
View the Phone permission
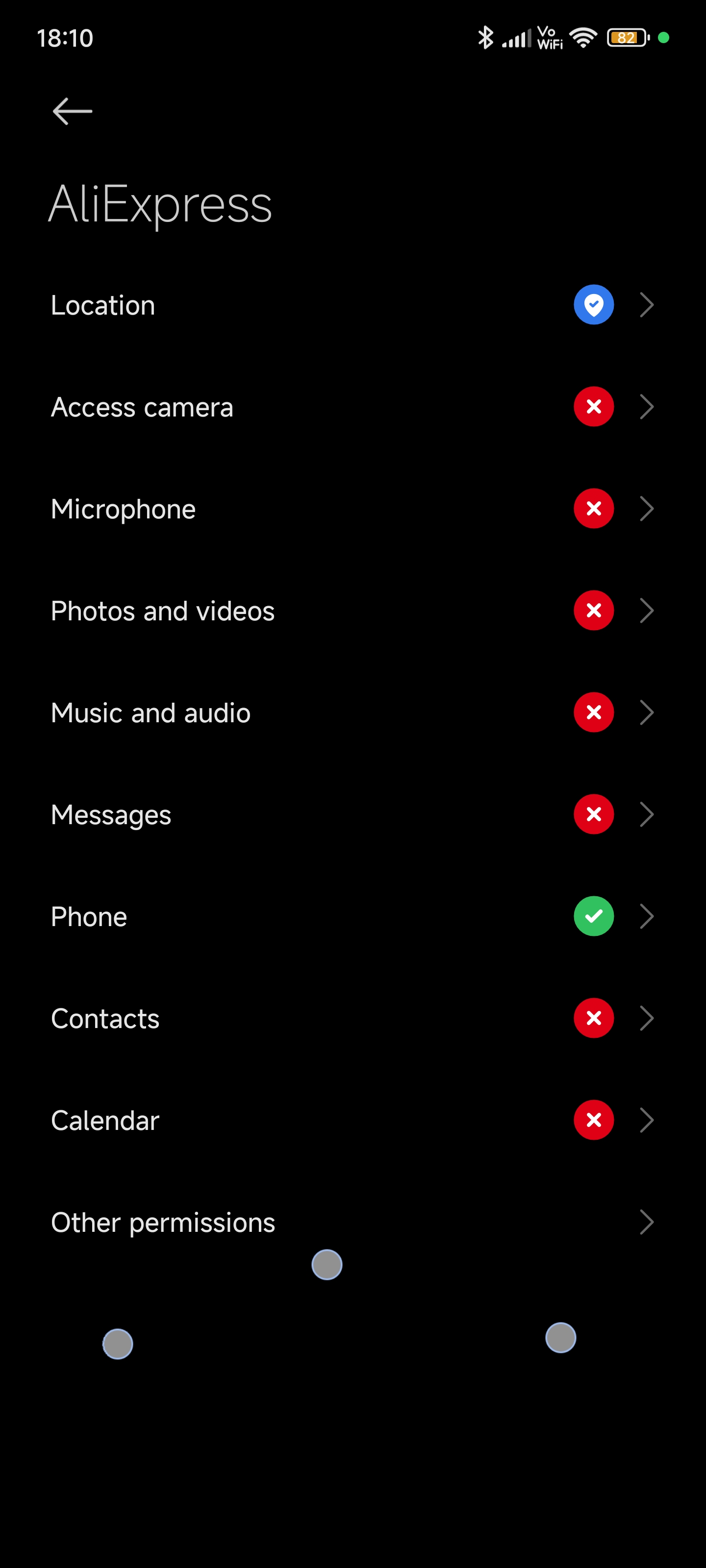point(352,917)
